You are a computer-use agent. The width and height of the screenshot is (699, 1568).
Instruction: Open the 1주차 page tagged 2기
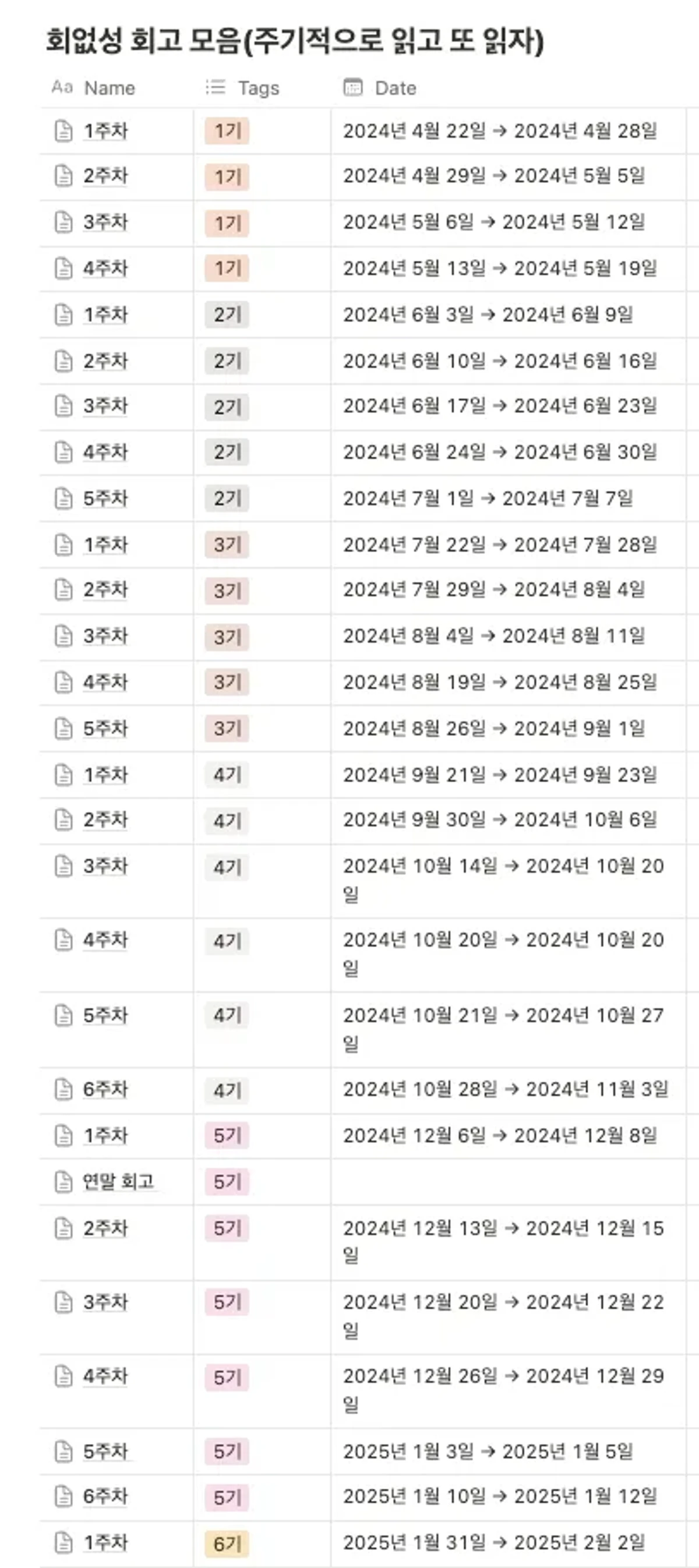105,315
